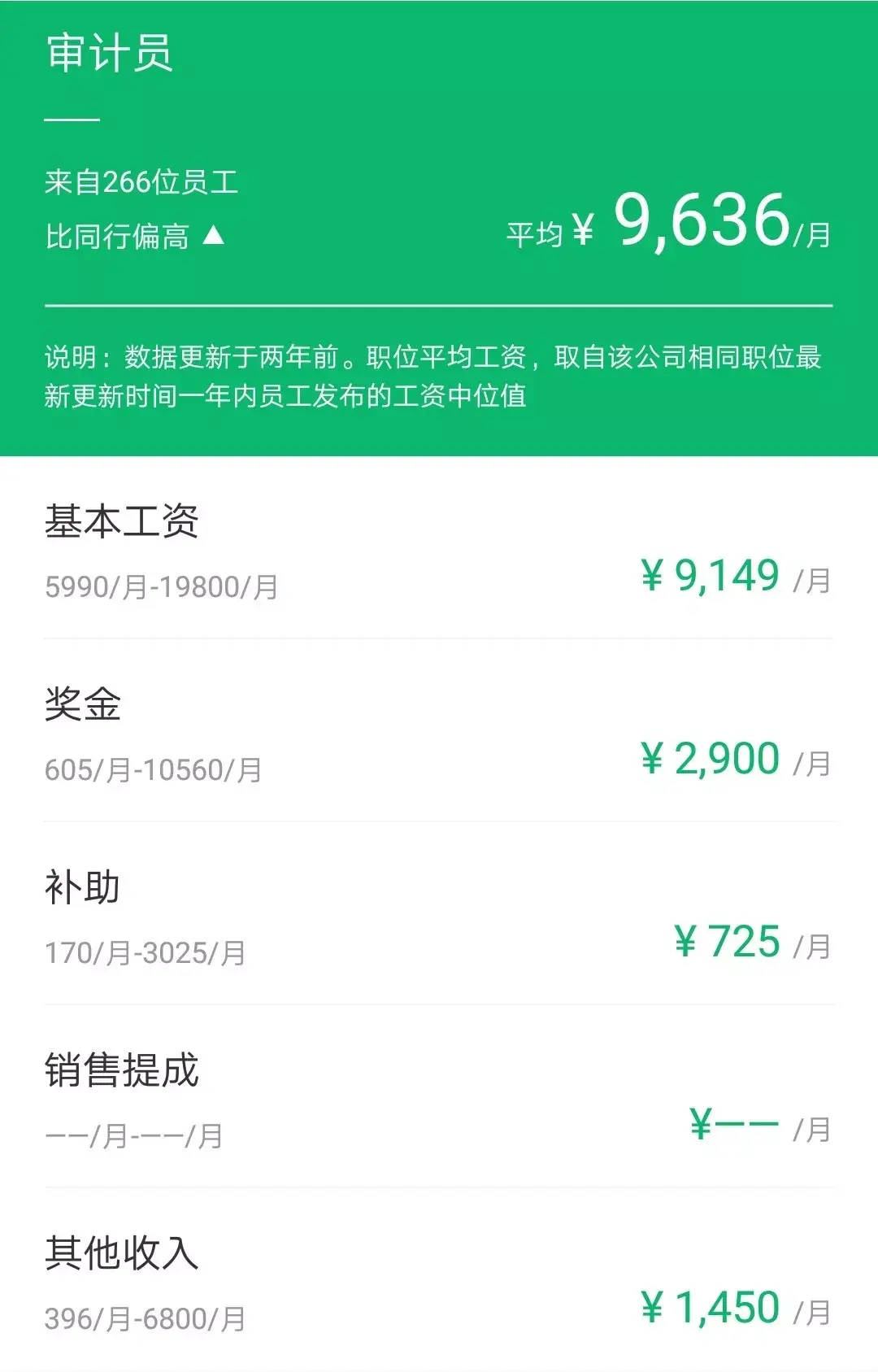Click the ¥ symbol beside 9,636

(585, 230)
